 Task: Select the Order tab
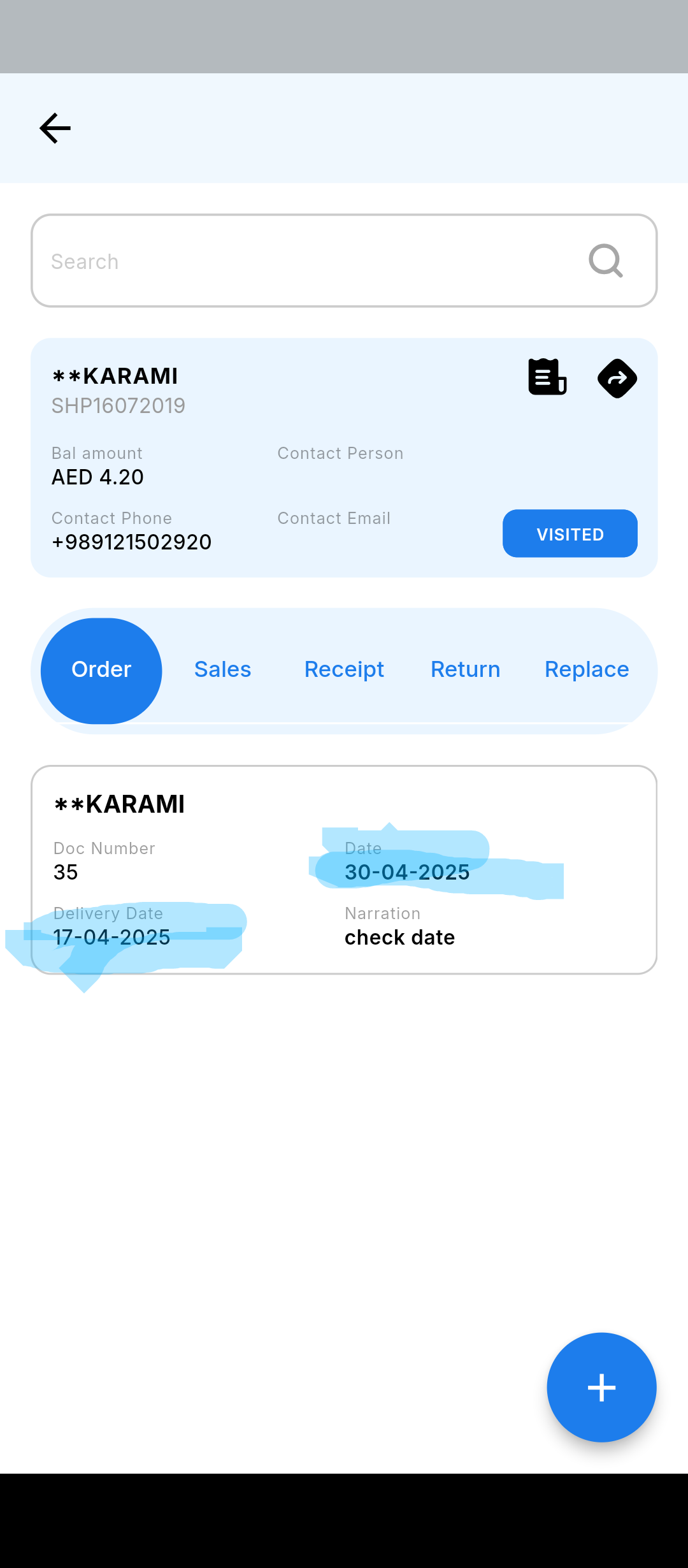[x=101, y=670]
